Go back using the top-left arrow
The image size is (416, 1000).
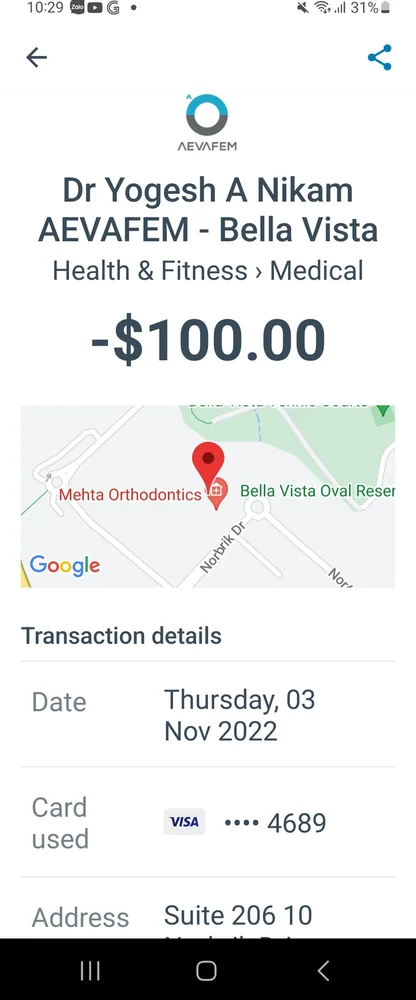[x=36, y=57]
